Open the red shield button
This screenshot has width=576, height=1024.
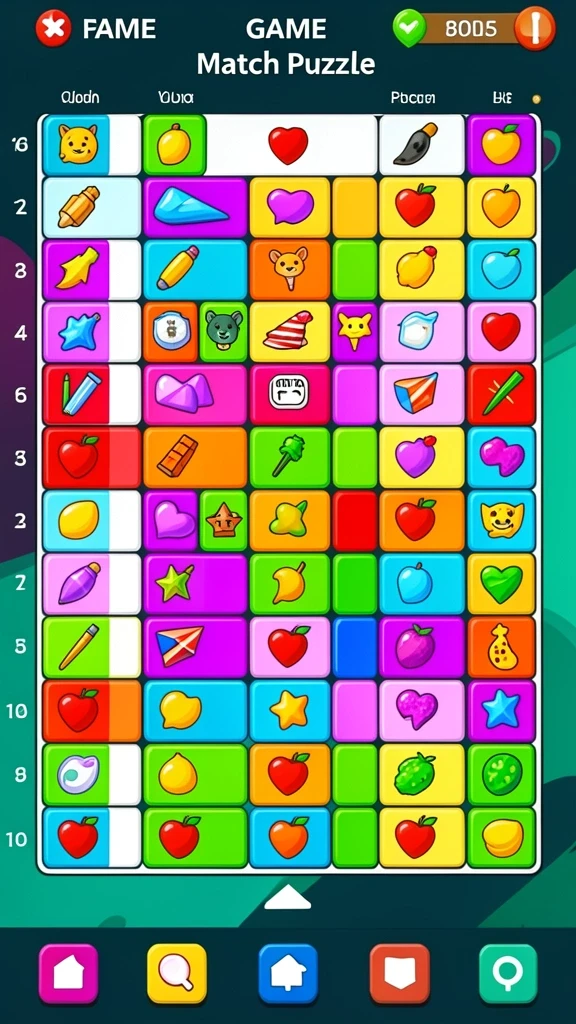click(x=400, y=974)
